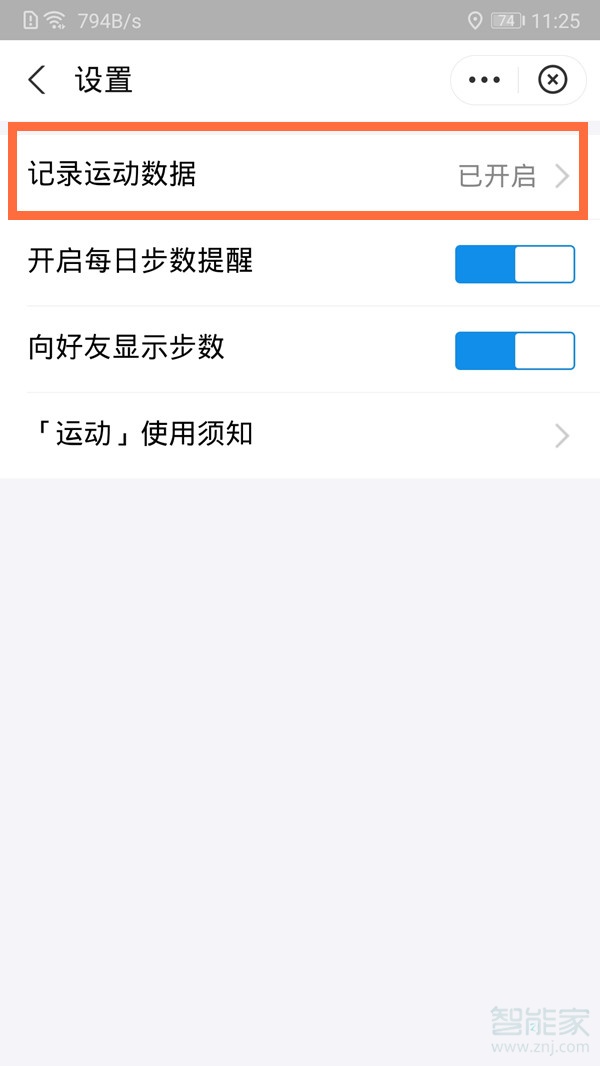Image resolution: width=600 pixels, height=1066 pixels.
Task: Open「运动」使用须知
Action: [x=297, y=435]
